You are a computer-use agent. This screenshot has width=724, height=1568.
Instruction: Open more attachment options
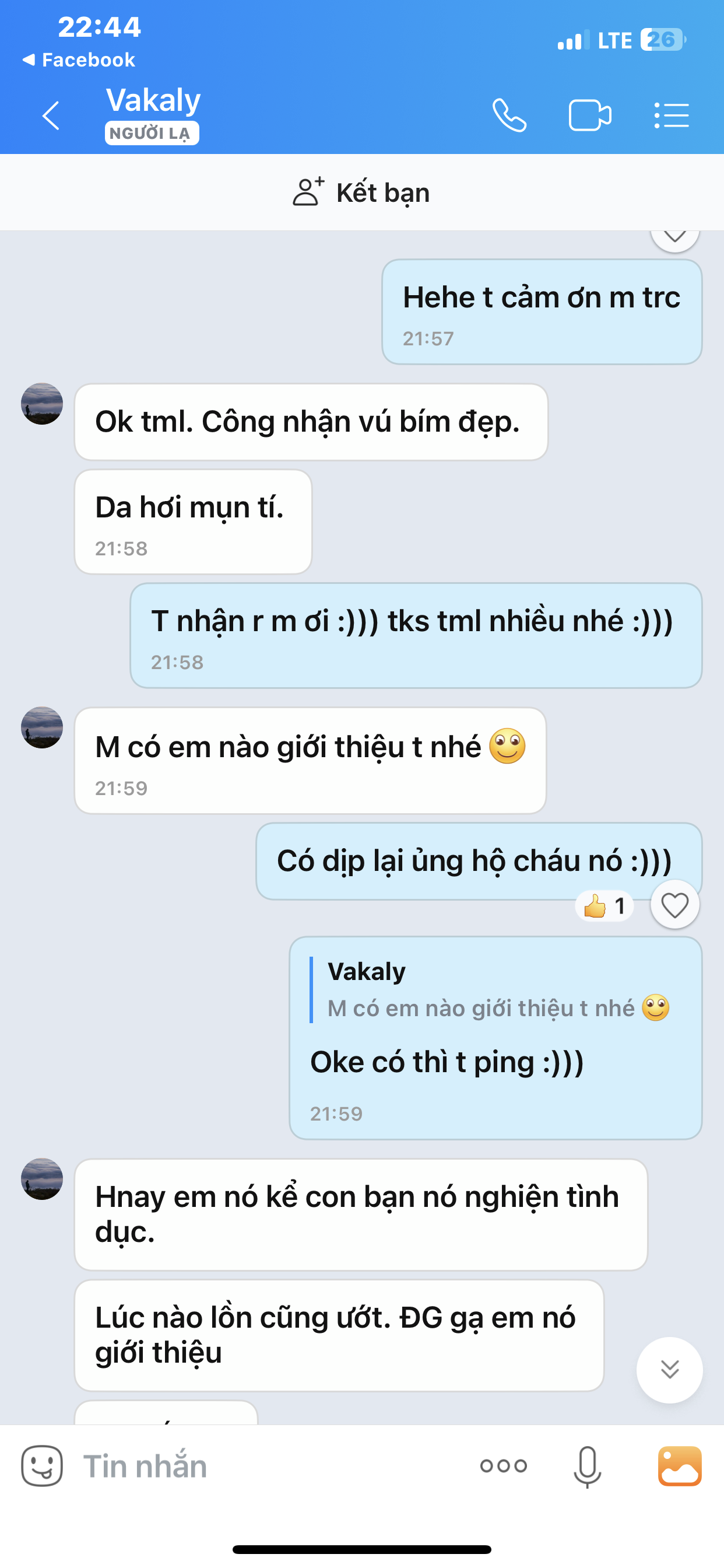click(x=503, y=1466)
